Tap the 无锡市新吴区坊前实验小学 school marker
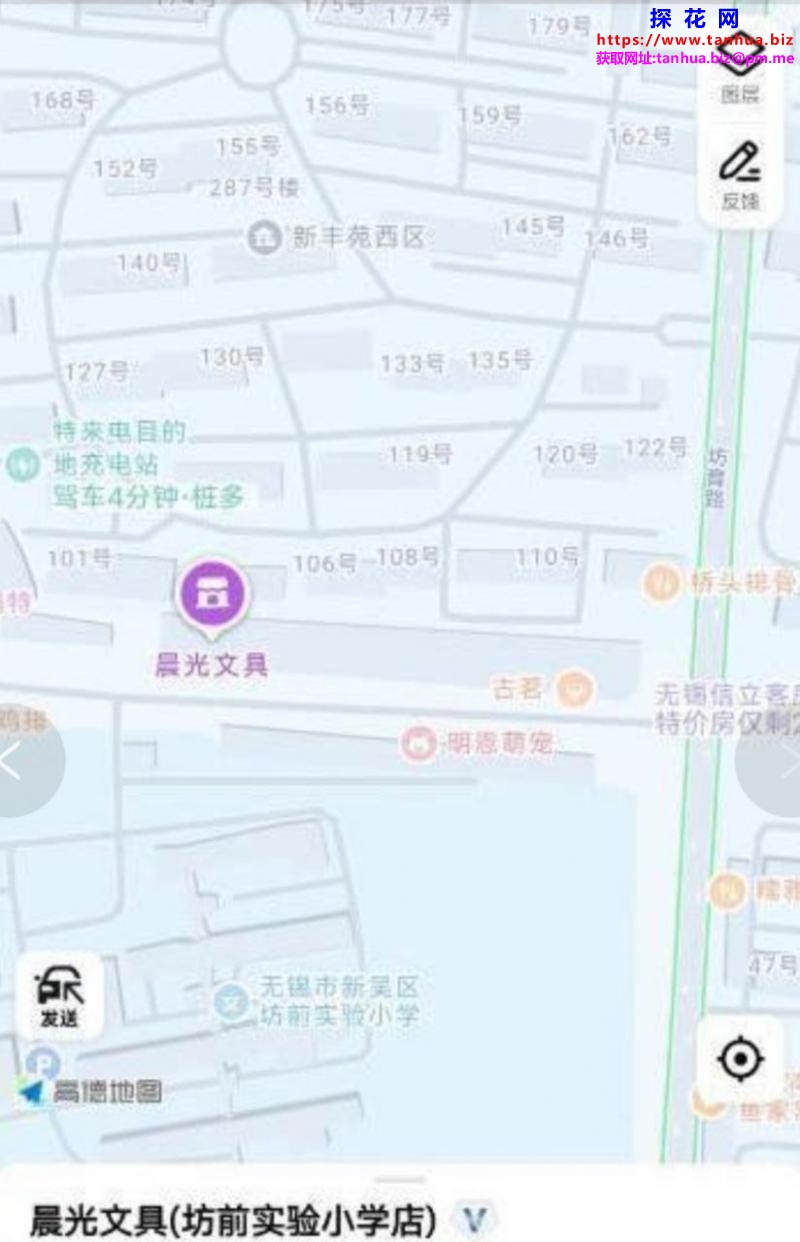 pyautogui.click(x=232, y=999)
